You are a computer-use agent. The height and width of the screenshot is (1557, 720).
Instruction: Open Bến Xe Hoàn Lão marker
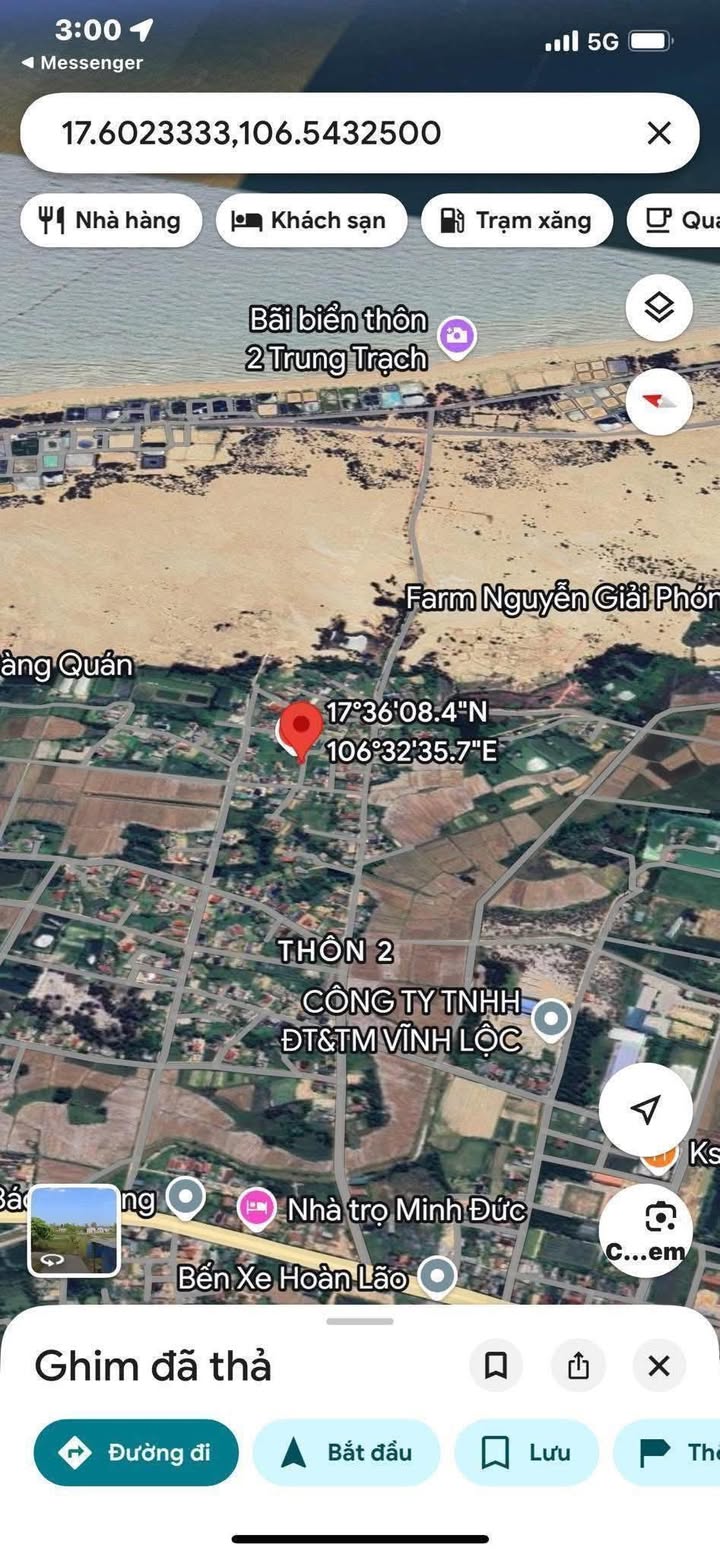(437, 1276)
